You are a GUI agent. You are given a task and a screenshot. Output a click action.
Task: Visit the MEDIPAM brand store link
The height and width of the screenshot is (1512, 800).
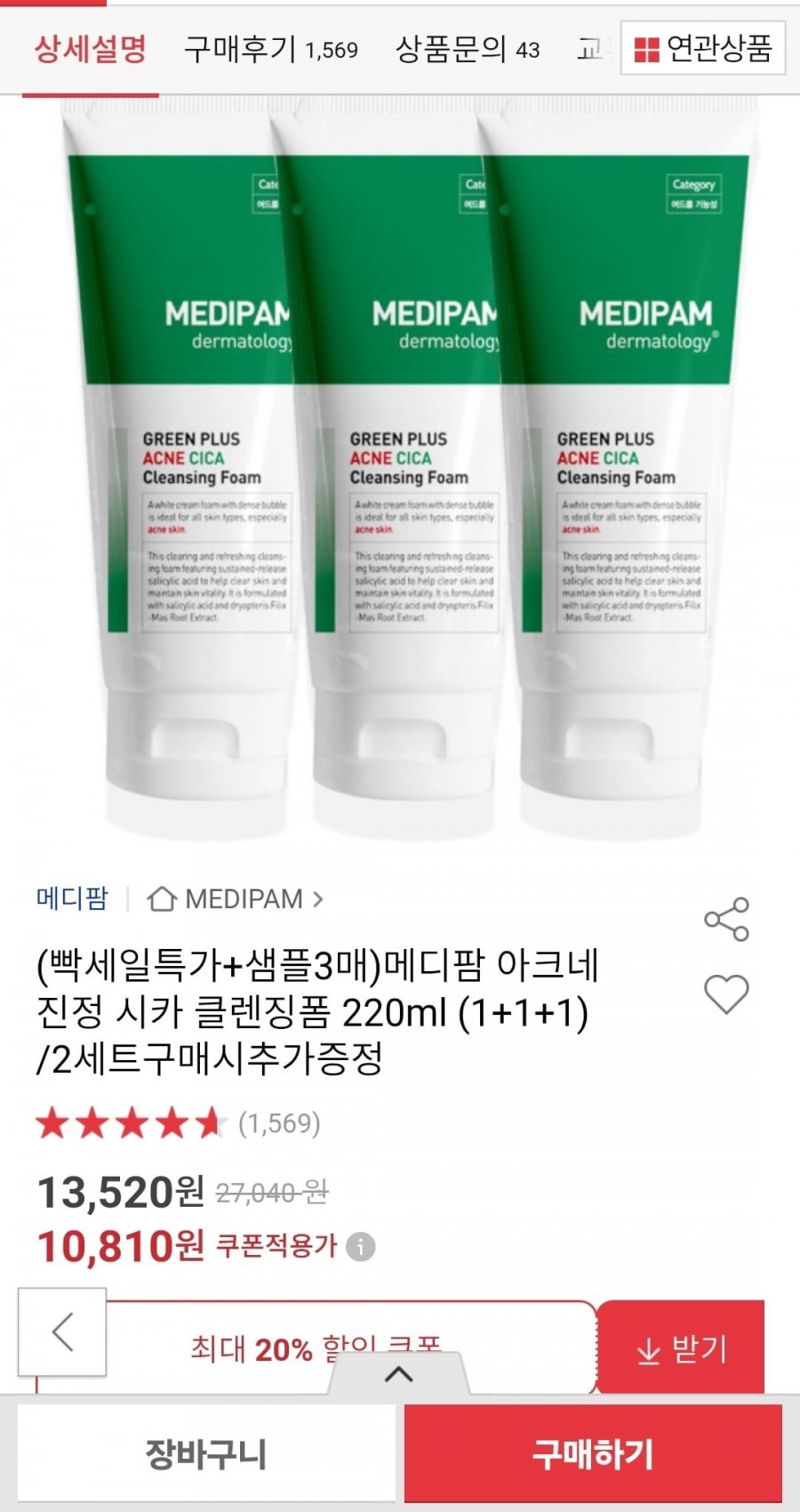(x=236, y=899)
